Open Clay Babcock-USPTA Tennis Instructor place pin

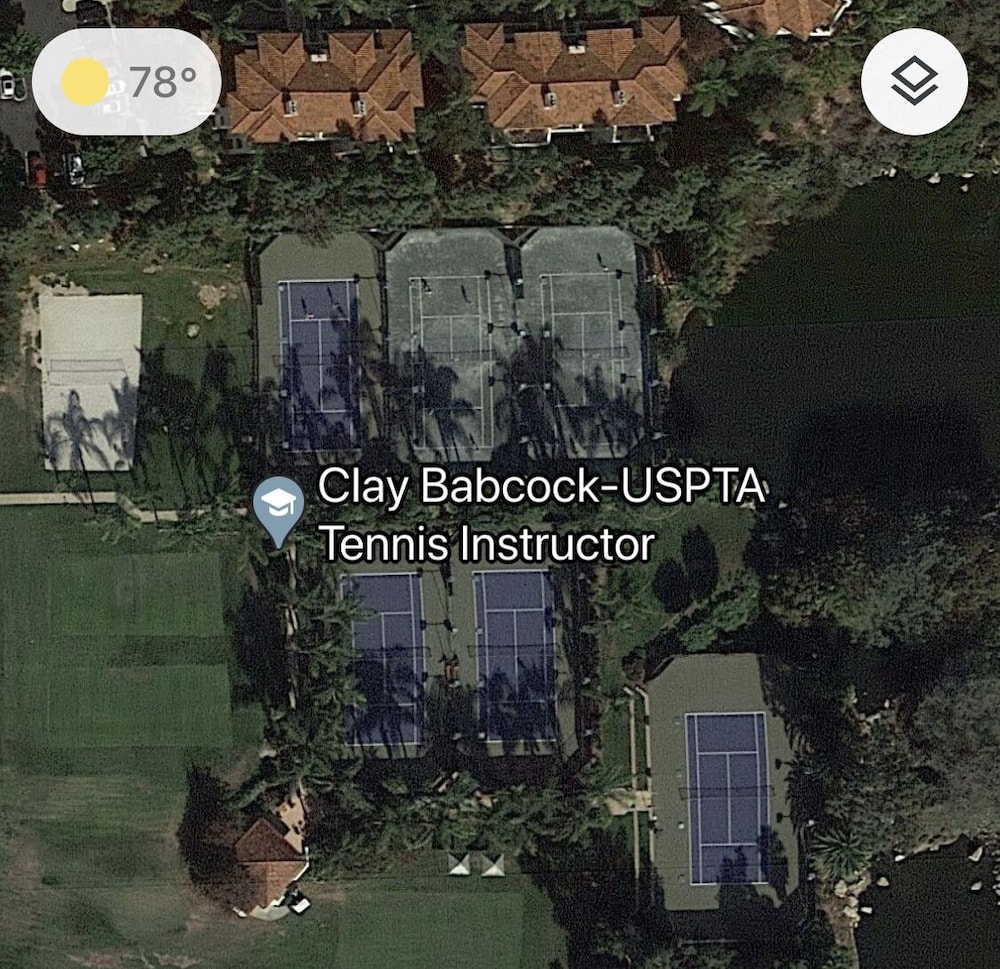click(279, 507)
